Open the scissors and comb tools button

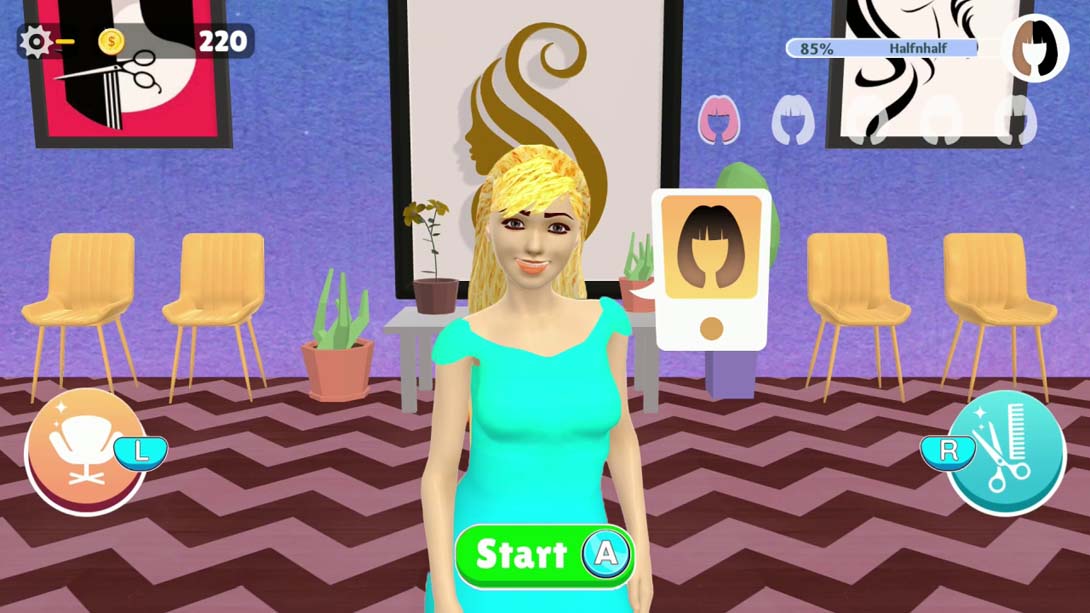tap(1004, 451)
